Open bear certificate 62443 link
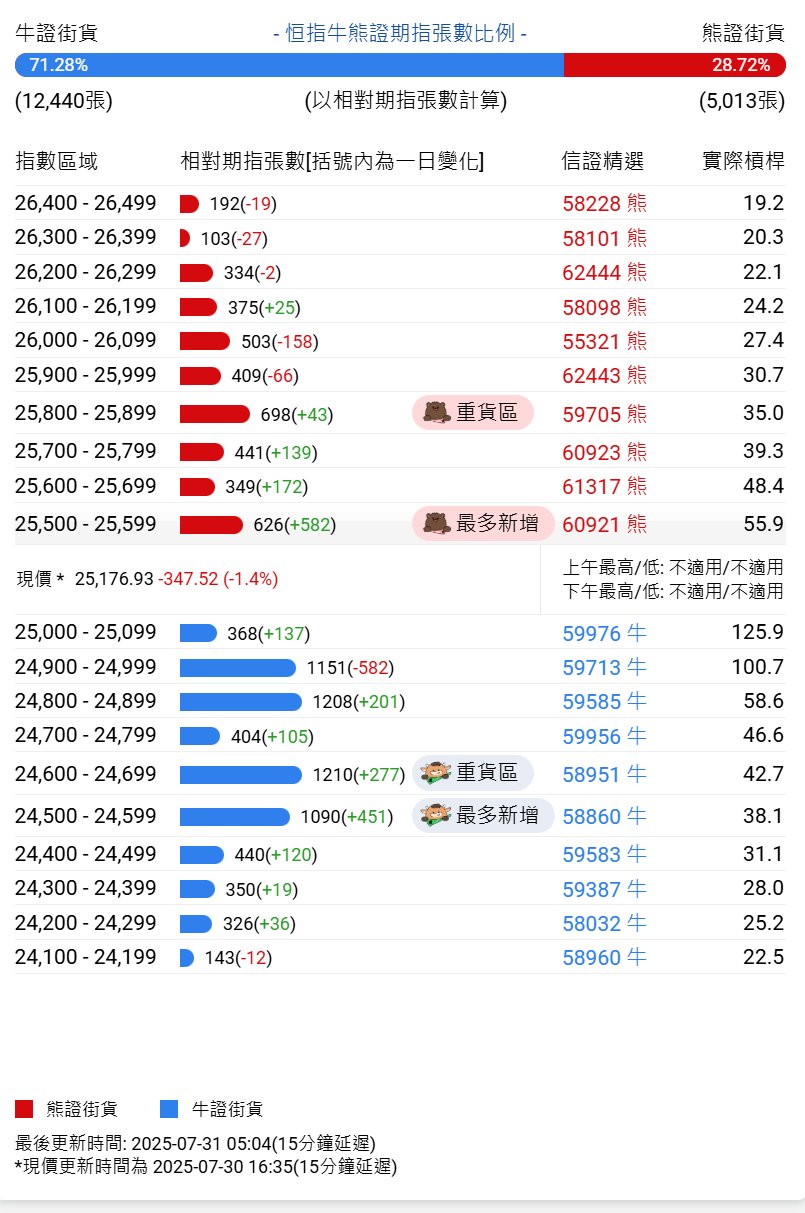 pos(604,376)
